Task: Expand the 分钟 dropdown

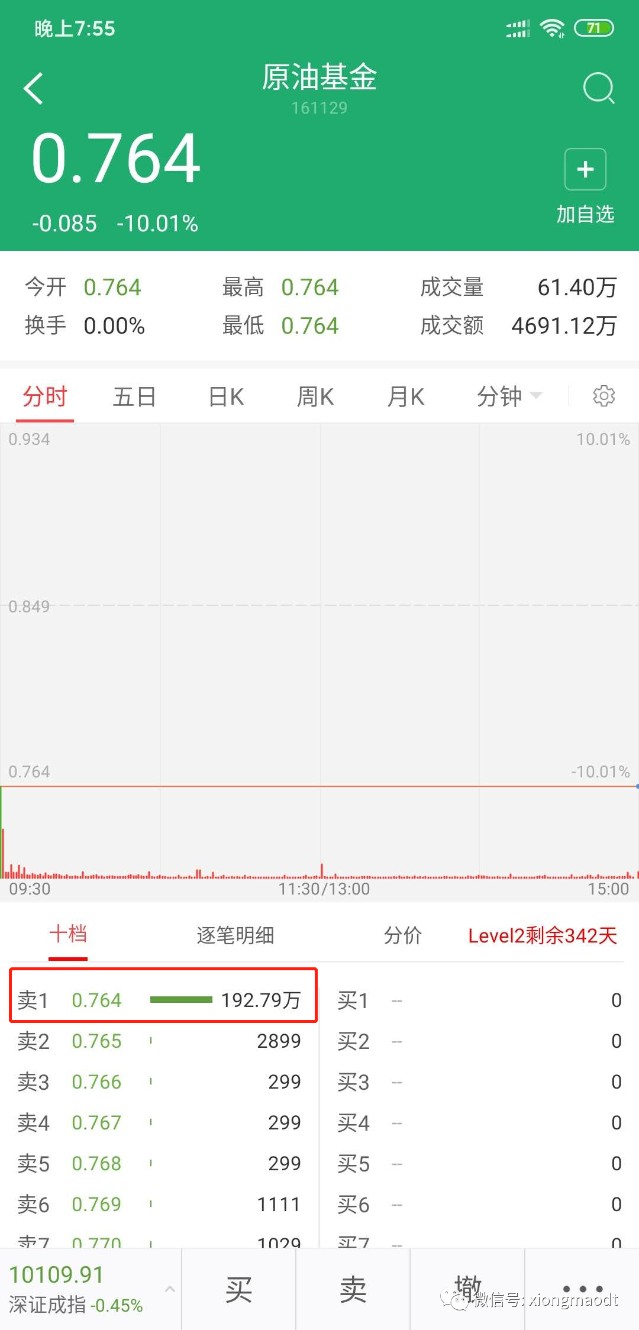Action: tap(508, 397)
